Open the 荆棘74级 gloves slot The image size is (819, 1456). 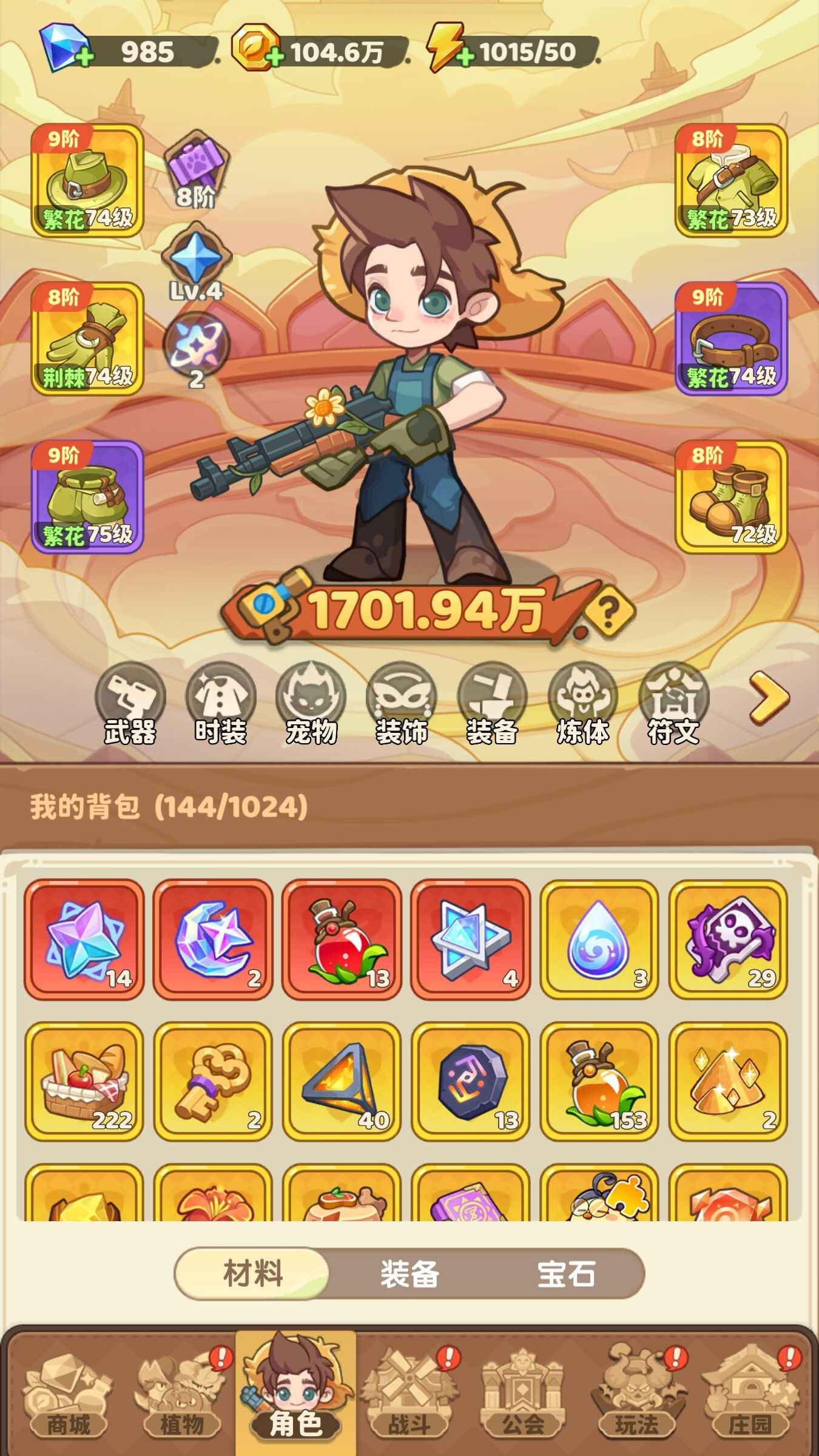point(87,339)
